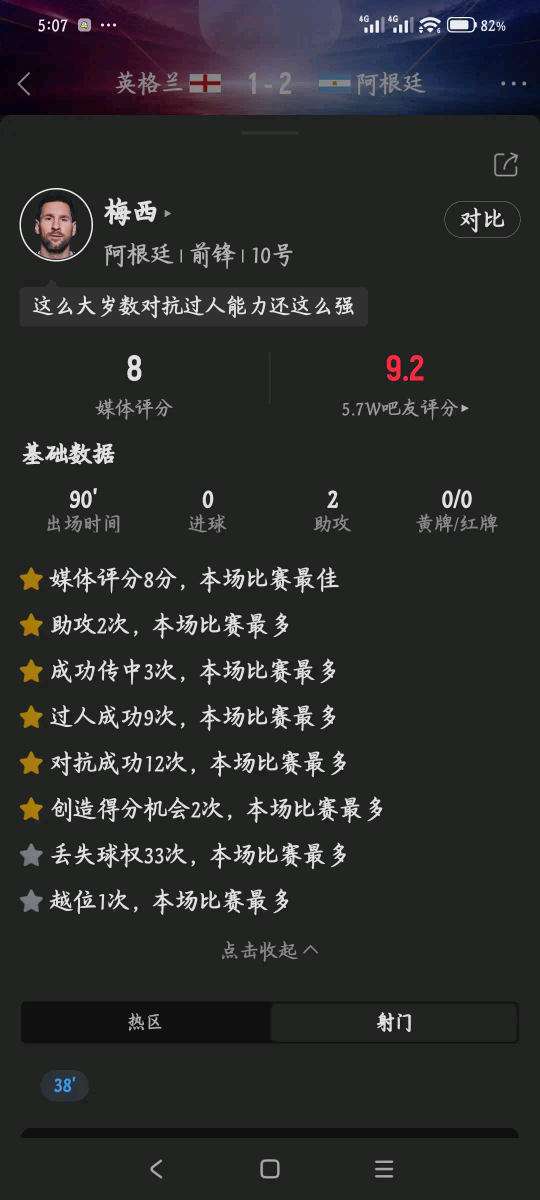Collapse the highlights list via 点击收起

click(270, 950)
